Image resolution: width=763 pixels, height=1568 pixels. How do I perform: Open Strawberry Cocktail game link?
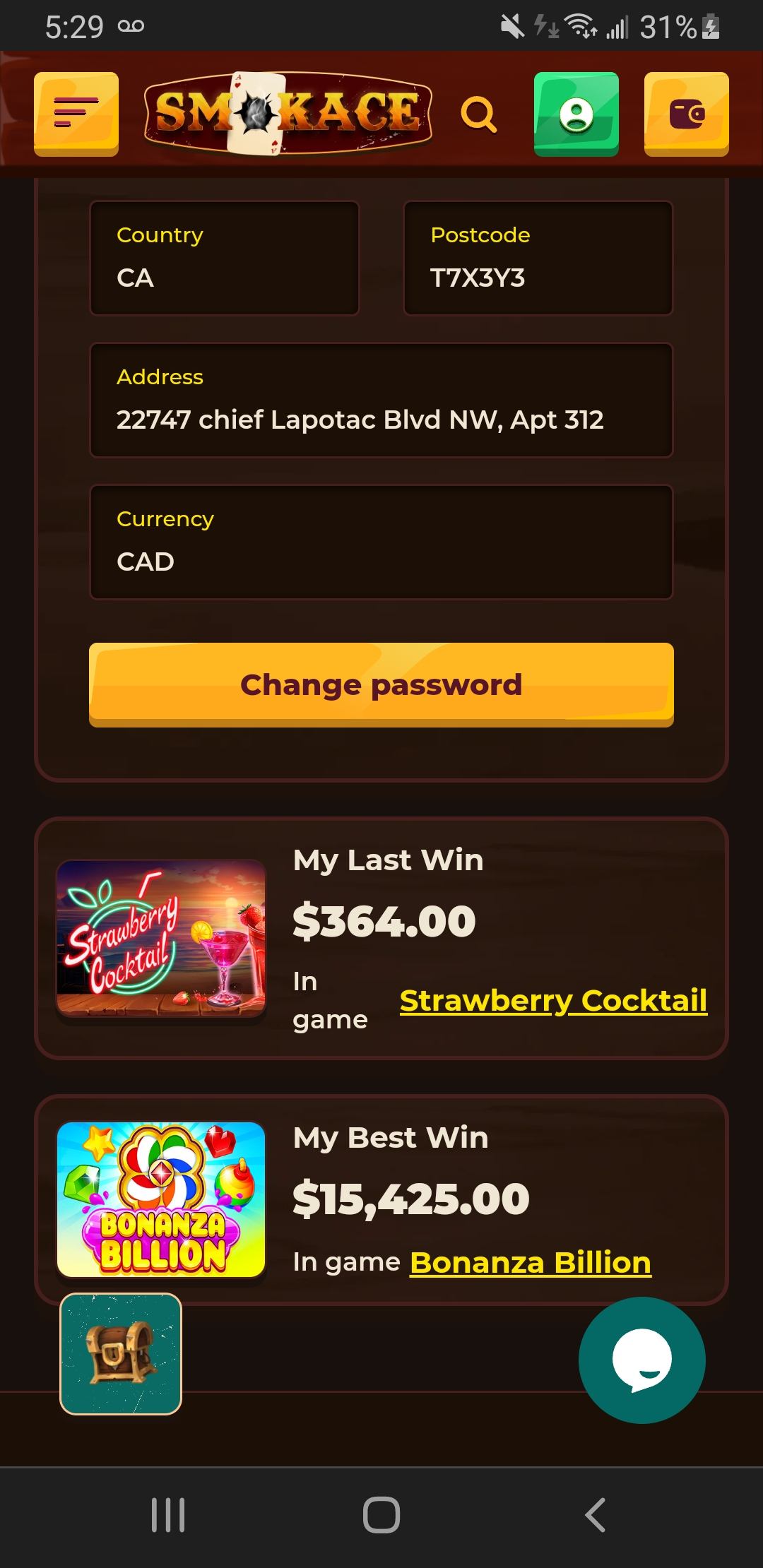[x=553, y=1000]
